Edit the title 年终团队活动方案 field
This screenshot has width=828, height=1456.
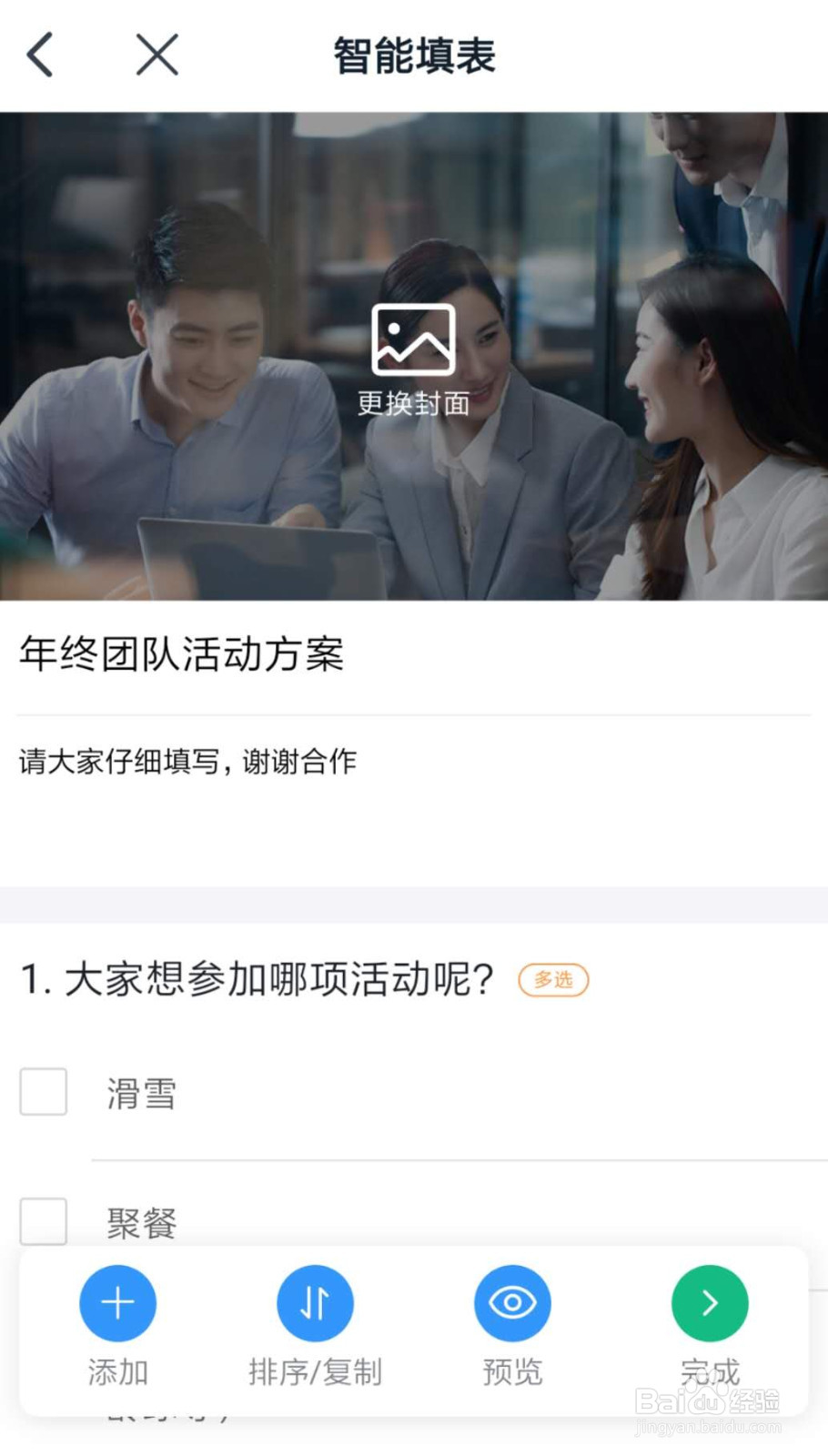(x=180, y=655)
